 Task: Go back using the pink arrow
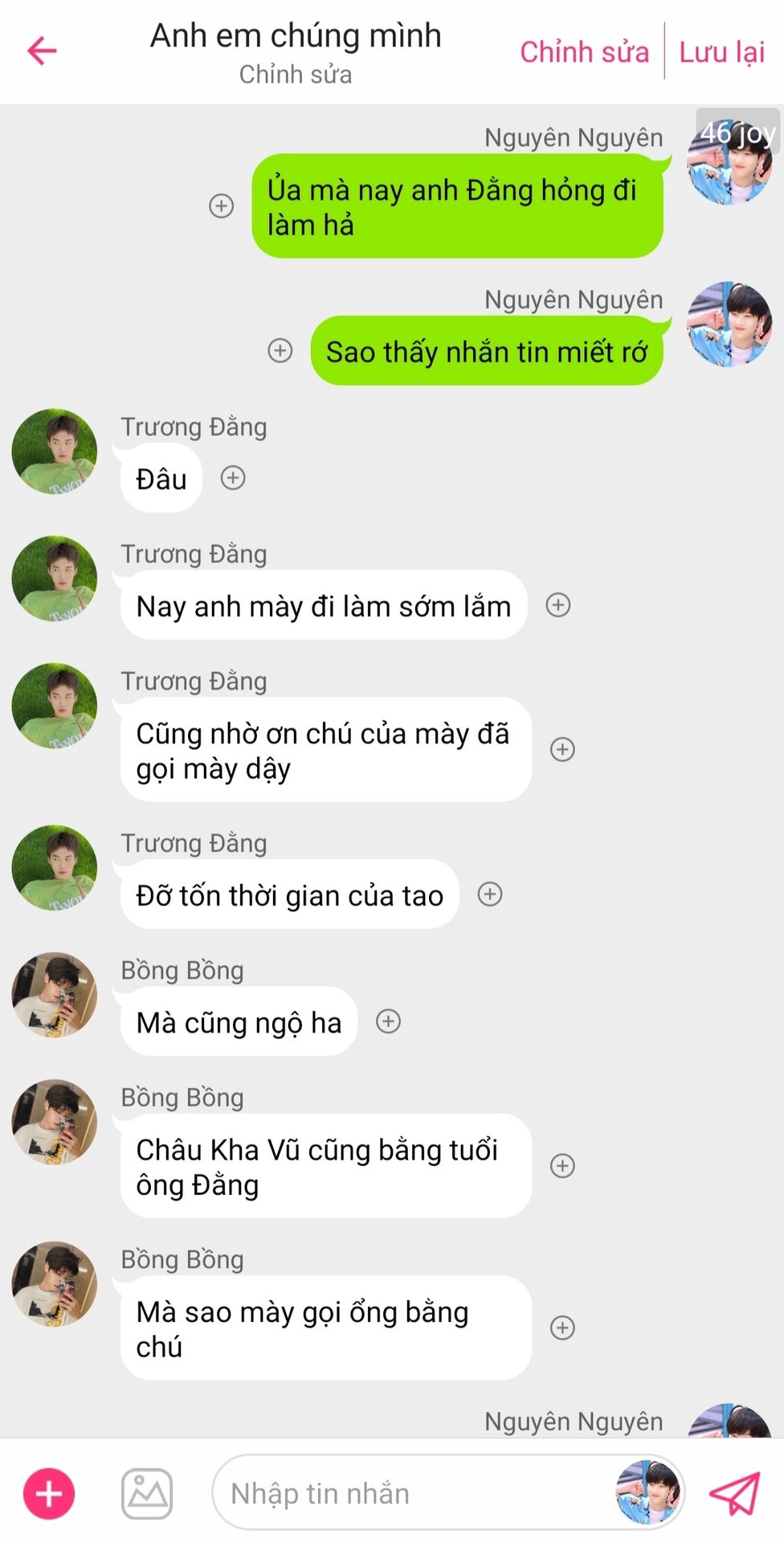(42, 51)
